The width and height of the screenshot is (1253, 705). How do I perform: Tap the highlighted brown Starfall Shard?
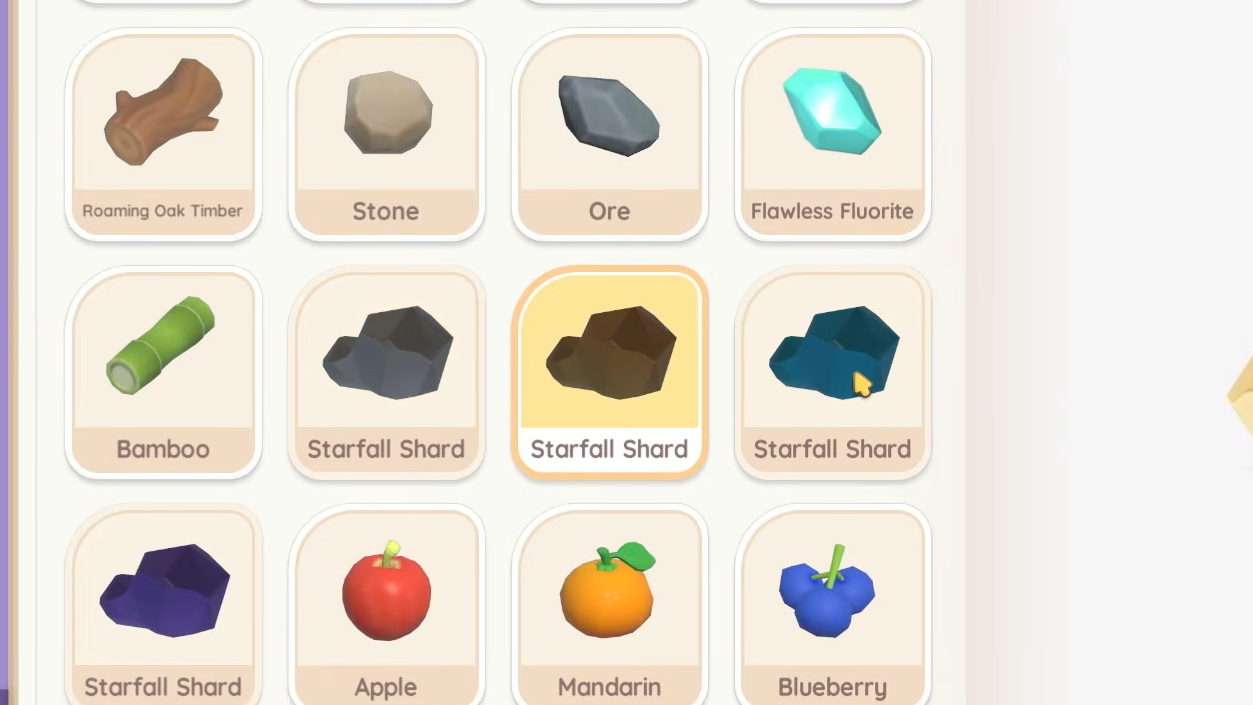(609, 372)
